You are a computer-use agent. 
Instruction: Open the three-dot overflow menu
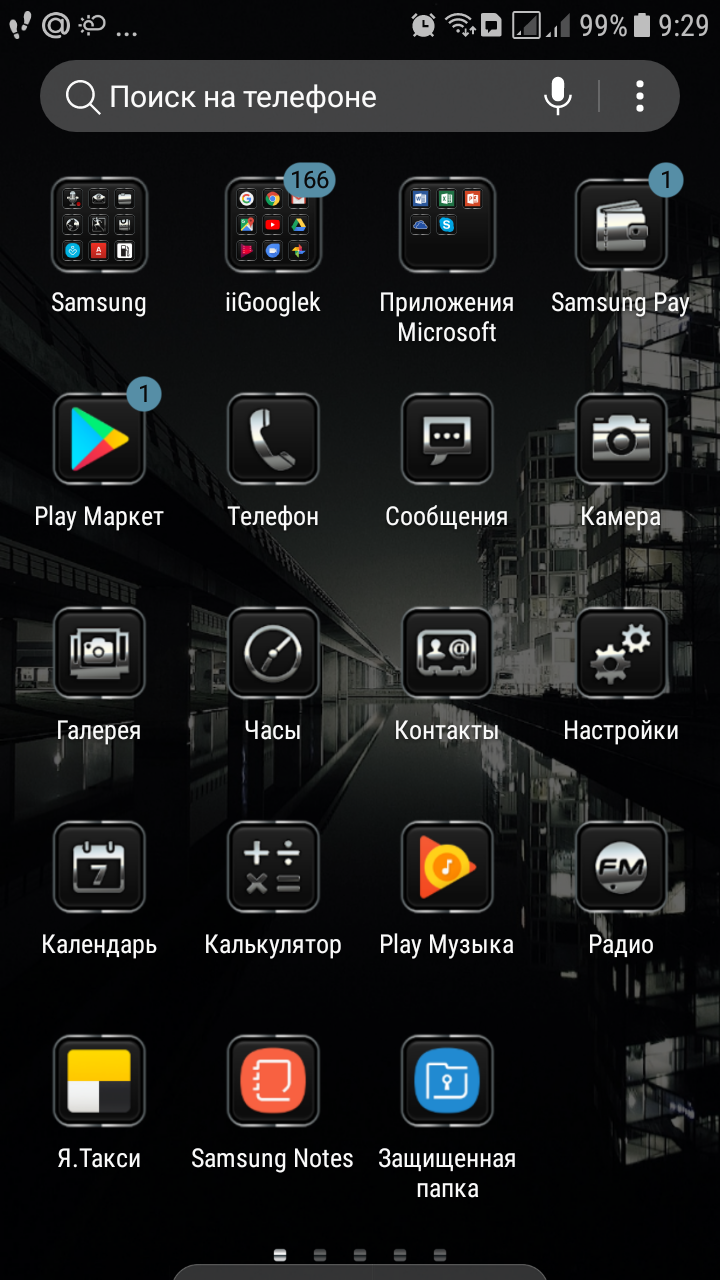640,97
